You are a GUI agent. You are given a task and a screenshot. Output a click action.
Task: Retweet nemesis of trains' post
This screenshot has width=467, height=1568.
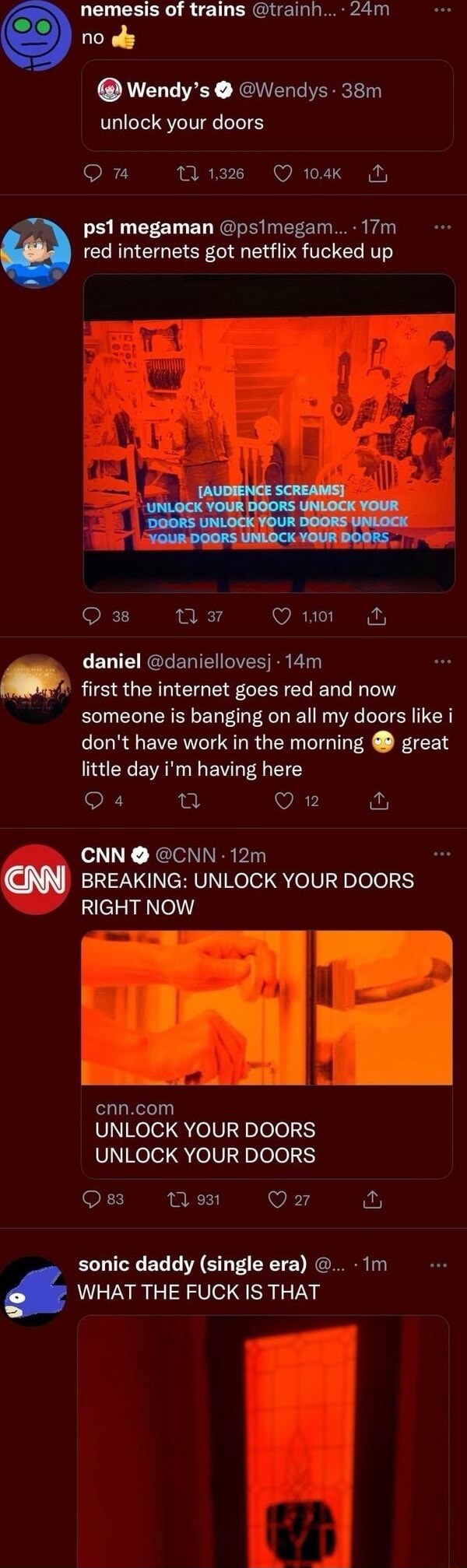click(188, 174)
